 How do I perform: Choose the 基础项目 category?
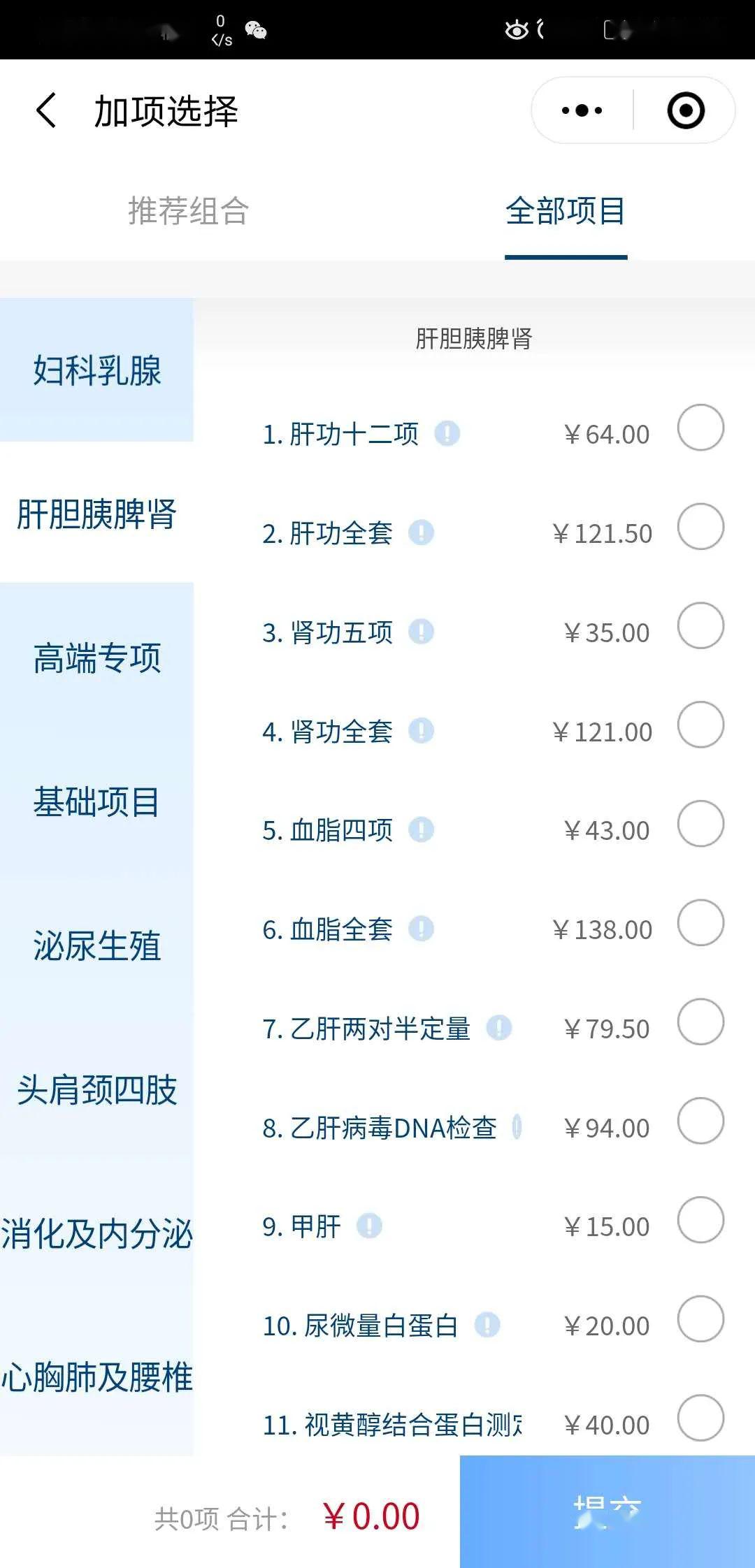pyautogui.click(x=96, y=801)
